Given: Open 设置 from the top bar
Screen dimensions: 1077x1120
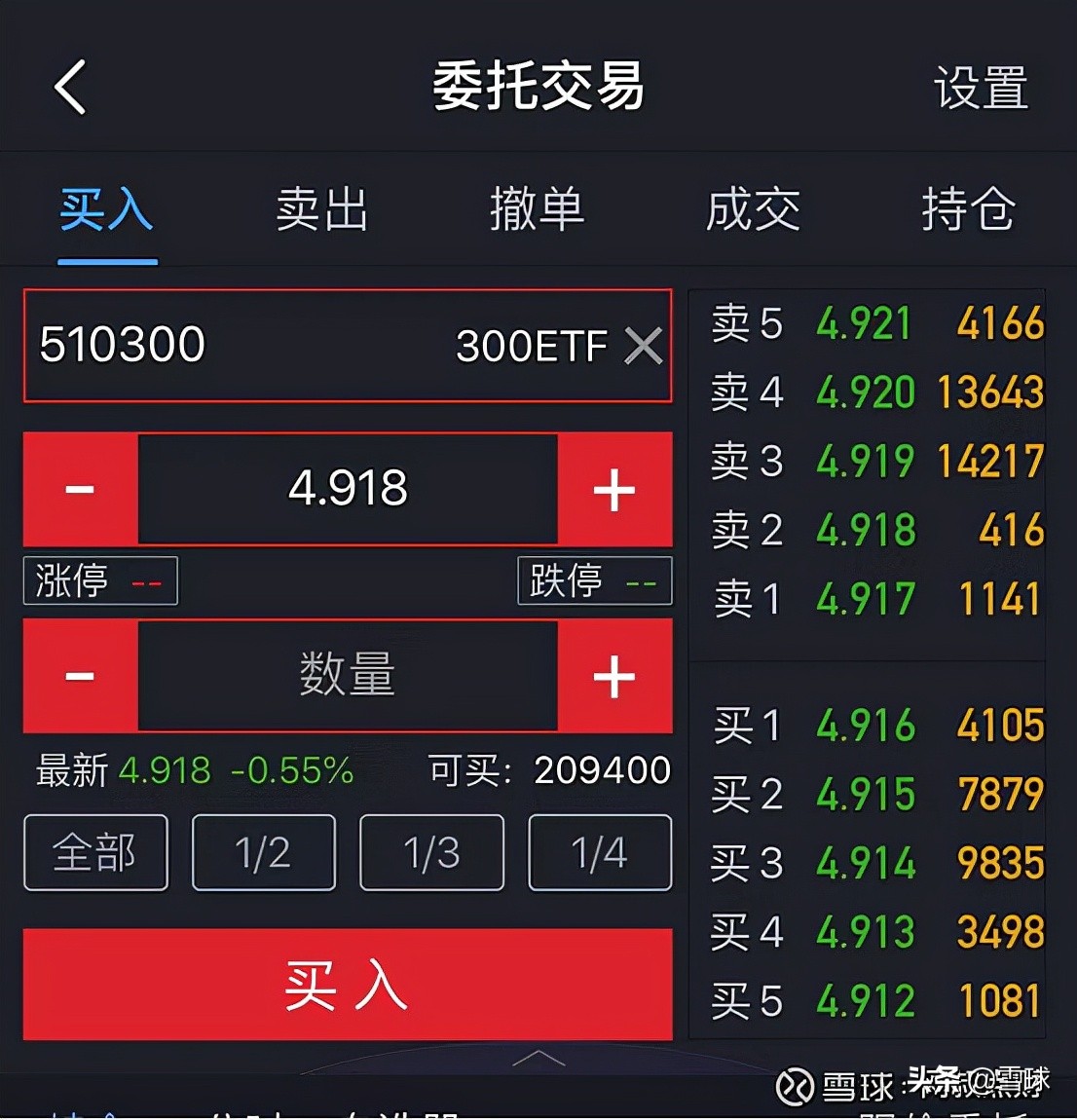Looking at the screenshot, I should pyautogui.click(x=981, y=86).
